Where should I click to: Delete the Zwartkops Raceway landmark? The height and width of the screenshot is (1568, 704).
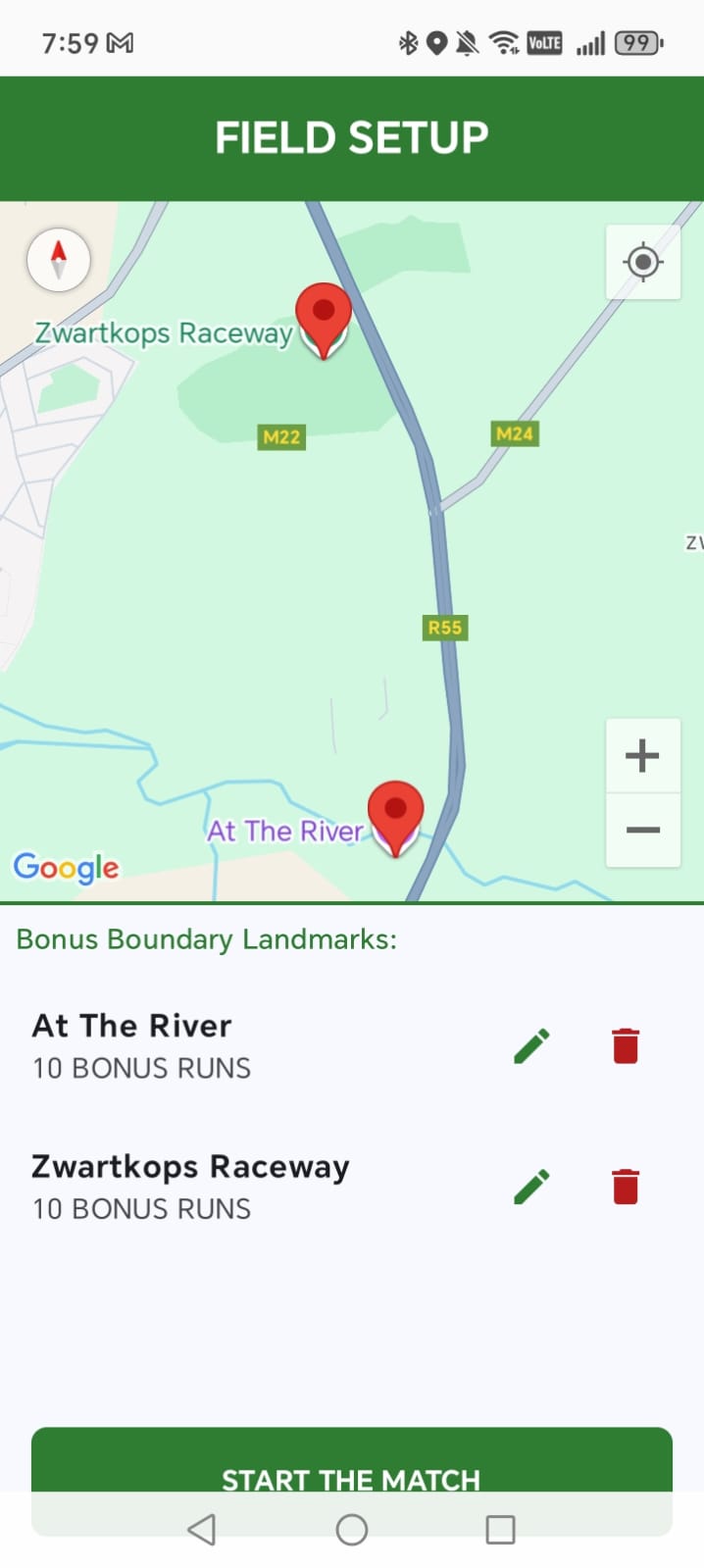coord(626,1187)
